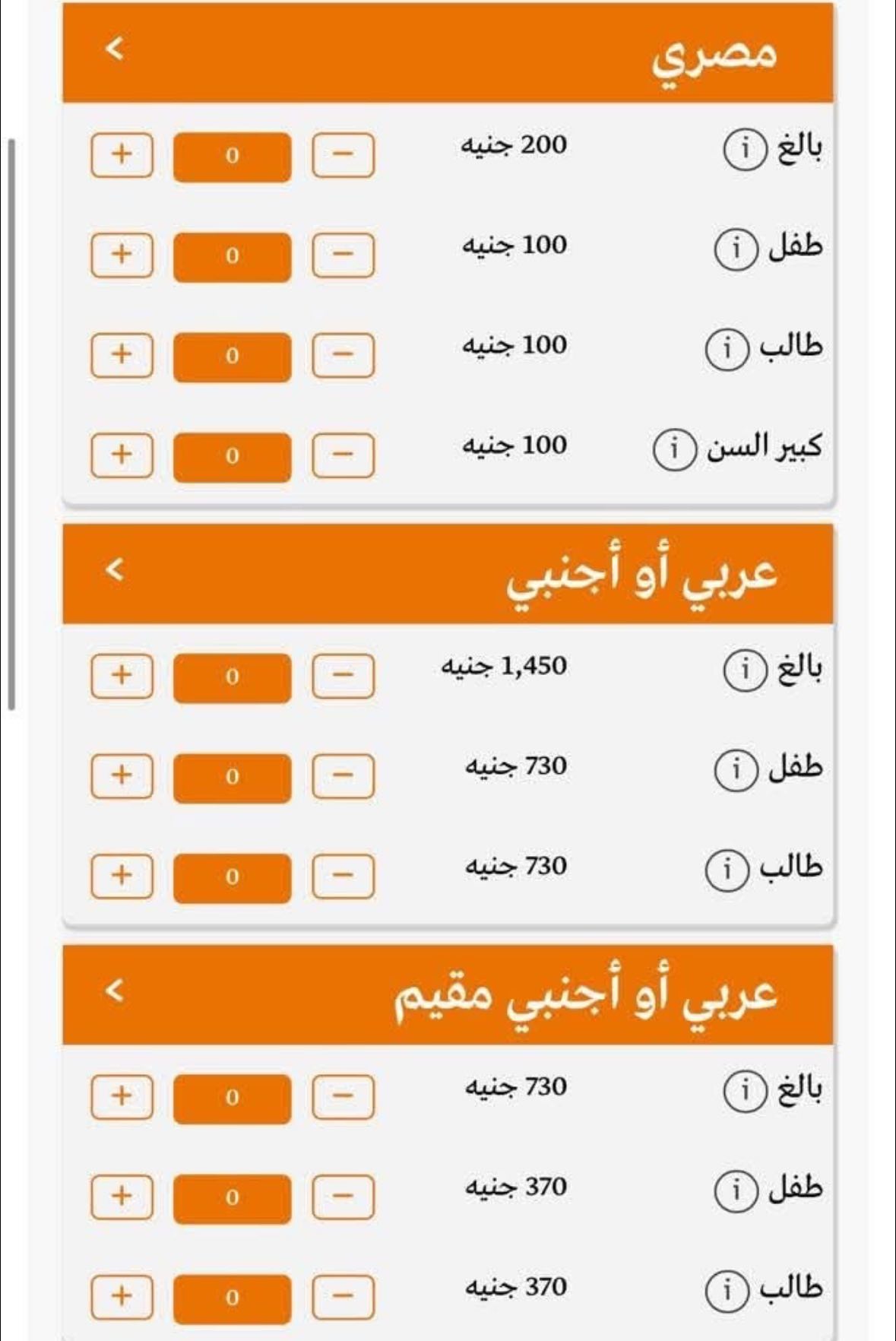Screen dimensions: 896x1341
Task: Add a 1,450 جنيه بالغ ticket
Action: click(x=122, y=675)
